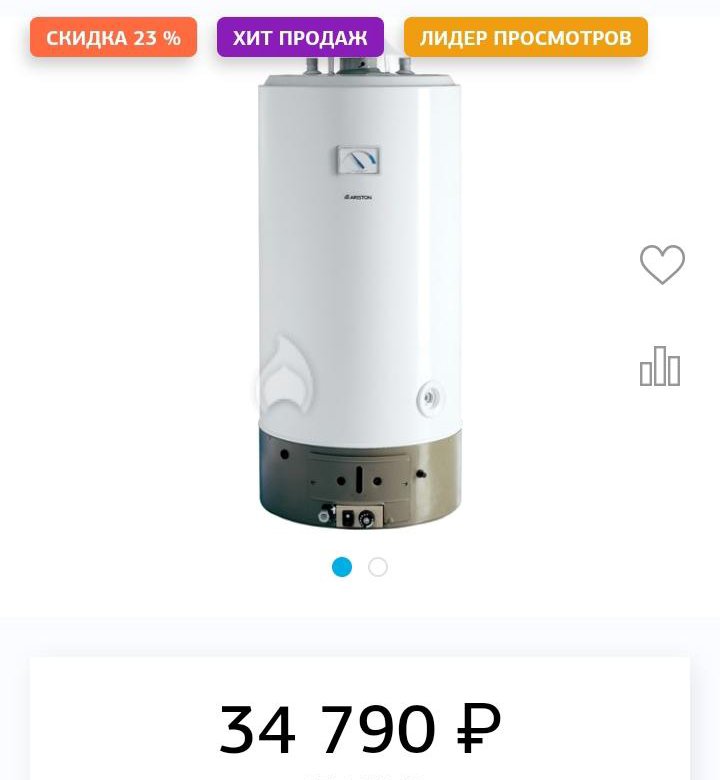This screenshot has width=720, height=780.
Task: Add this product to comparison
Action: 660,366
